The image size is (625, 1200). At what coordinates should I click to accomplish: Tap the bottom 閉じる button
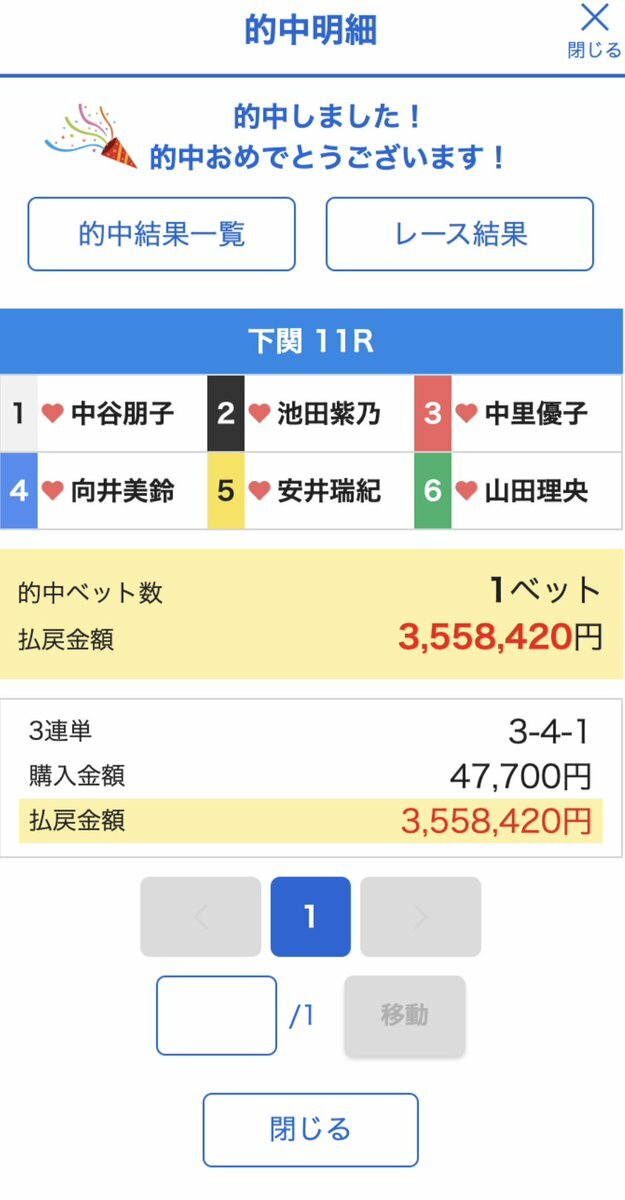(310, 1130)
